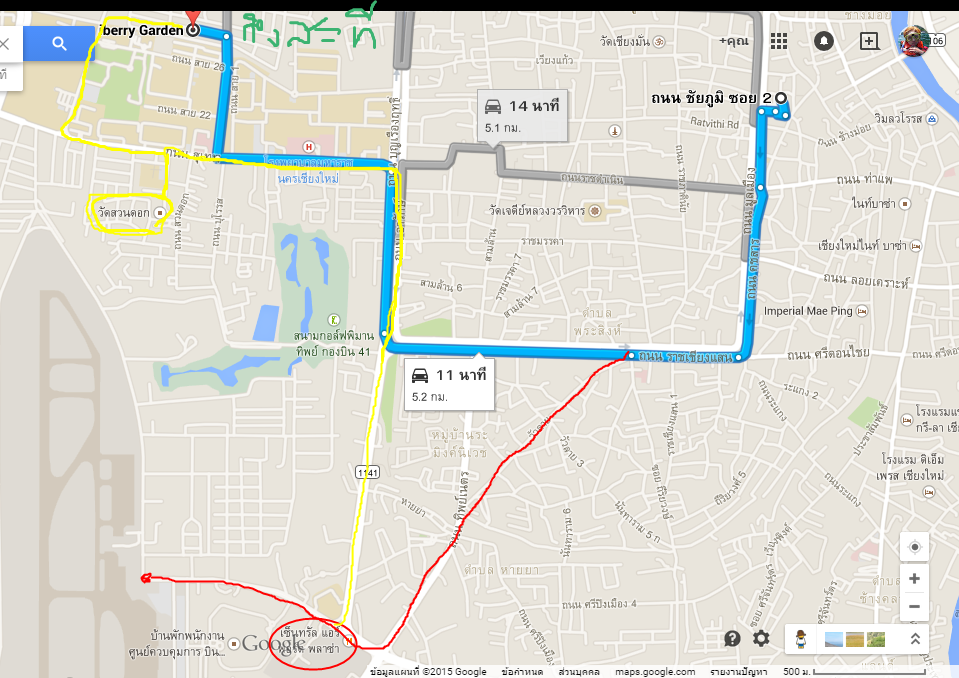Tap the add-post plus icon
The width and height of the screenshot is (959, 678).
click(x=869, y=41)
